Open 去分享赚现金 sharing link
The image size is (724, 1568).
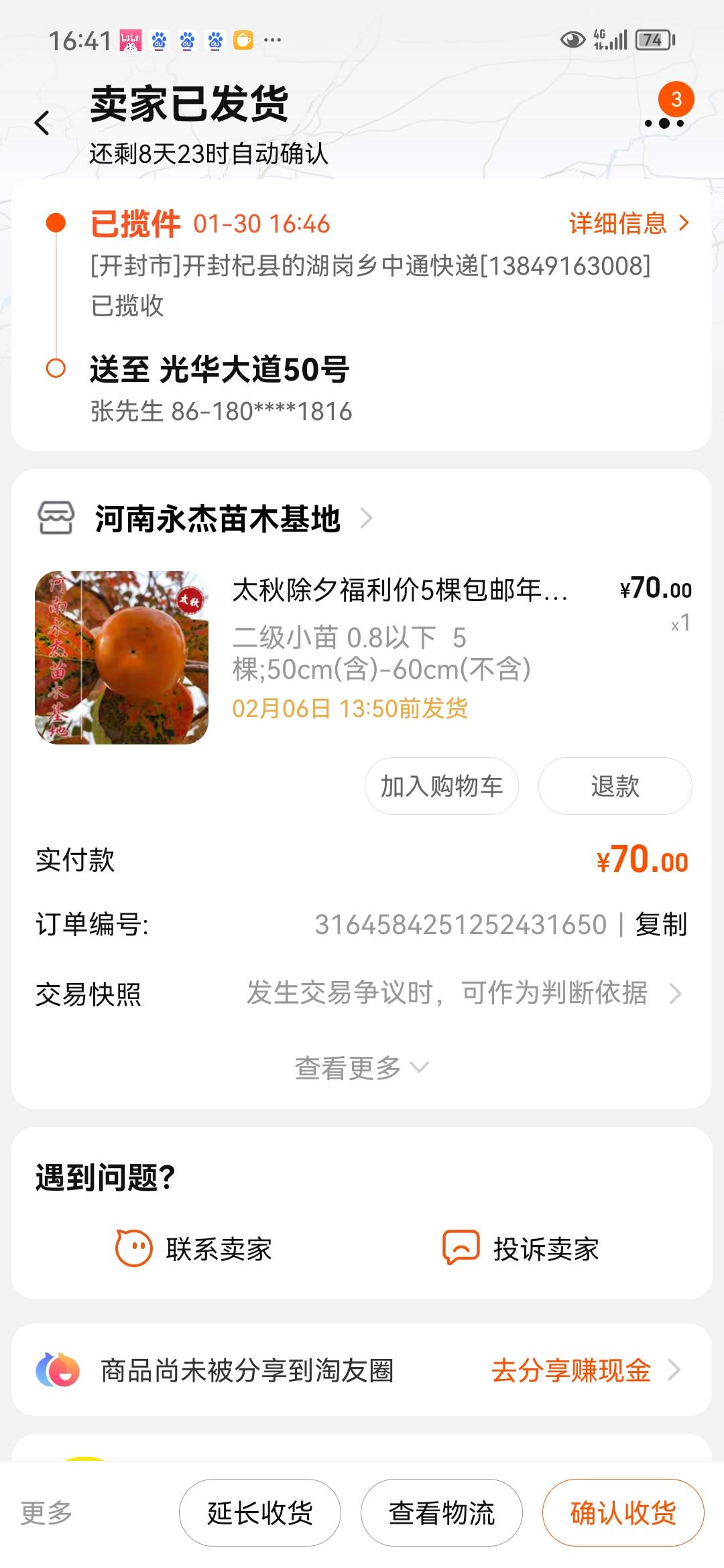coord(587,1370)
